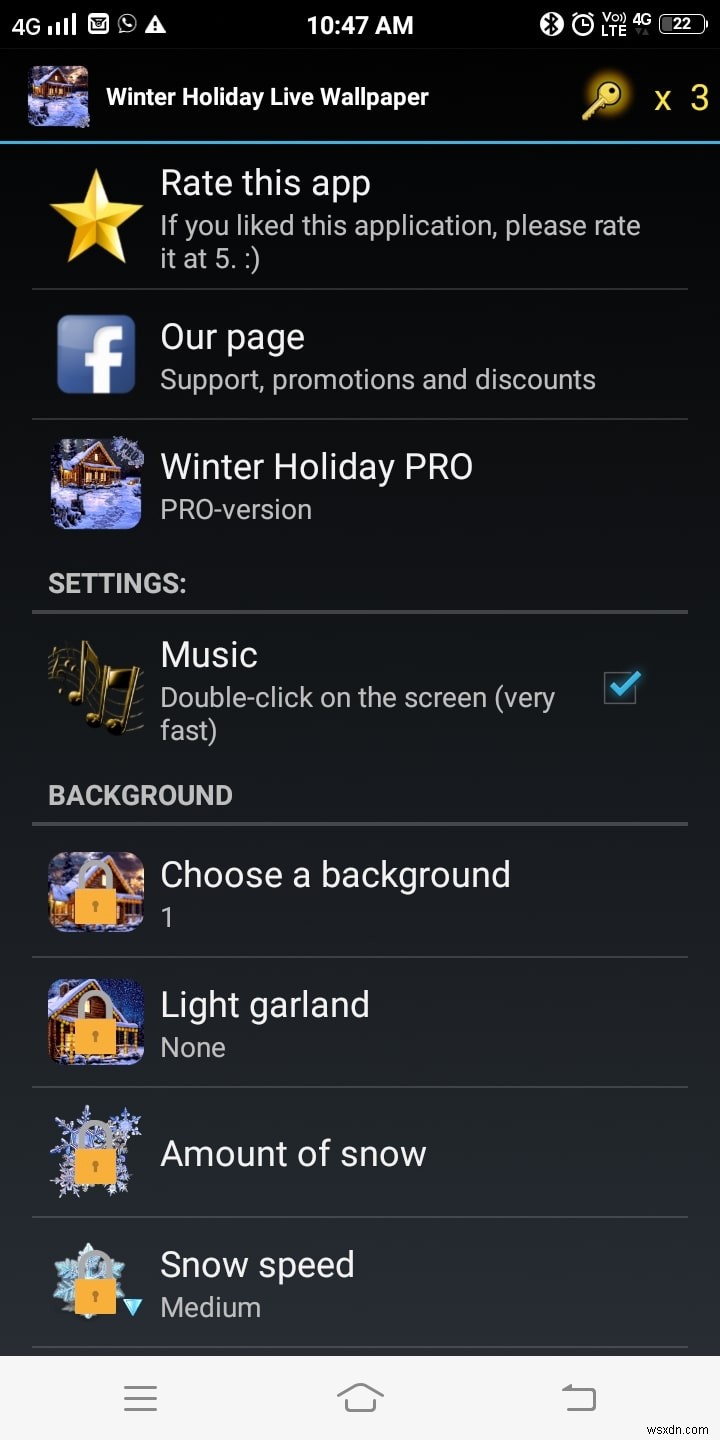Click the Winter Holiday PRO cabin icon
This screenshot has width=720, height=1440.
pos(95,484)
